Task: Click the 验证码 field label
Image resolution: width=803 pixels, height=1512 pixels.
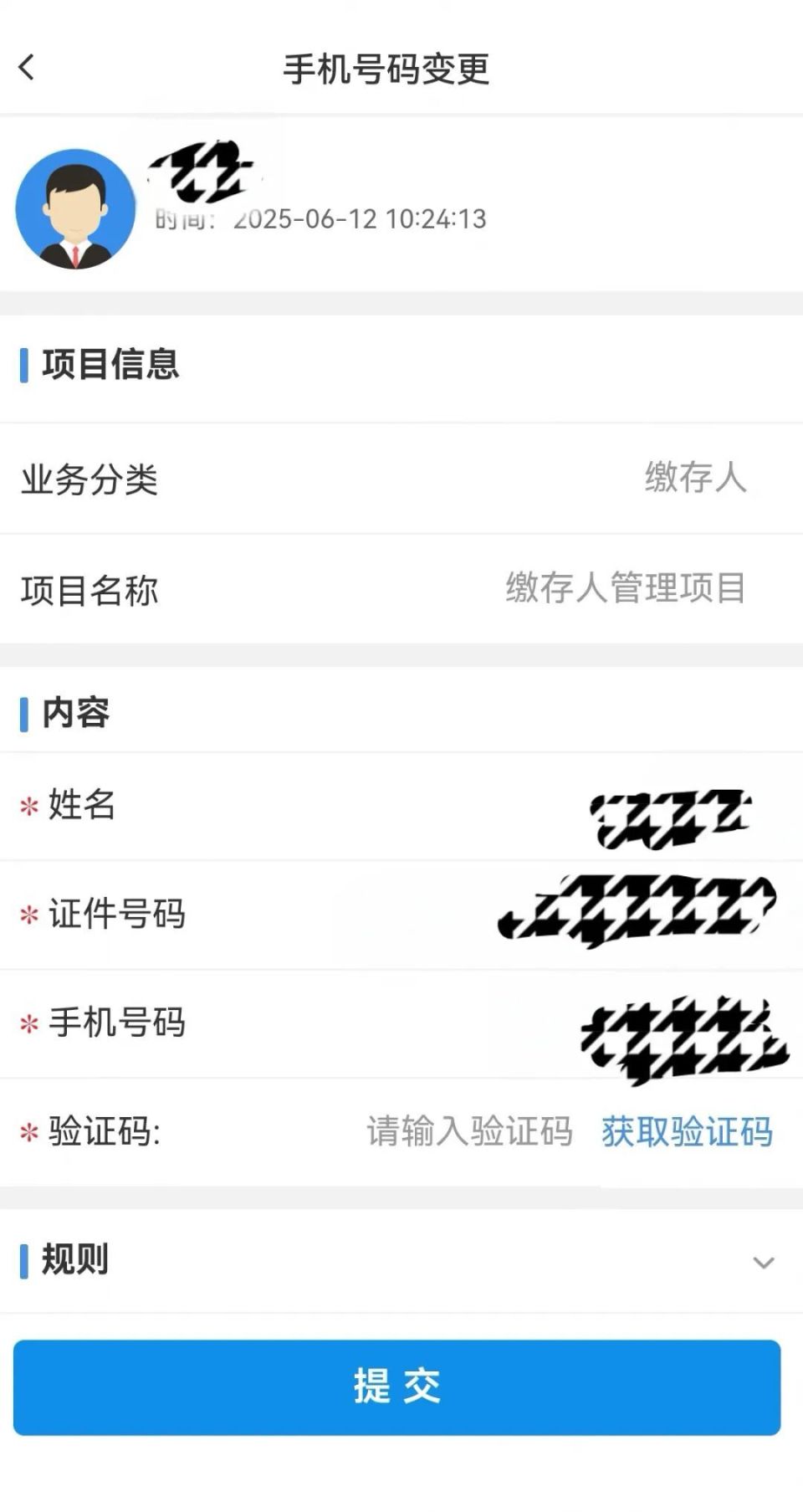Action: point(100,1131)
